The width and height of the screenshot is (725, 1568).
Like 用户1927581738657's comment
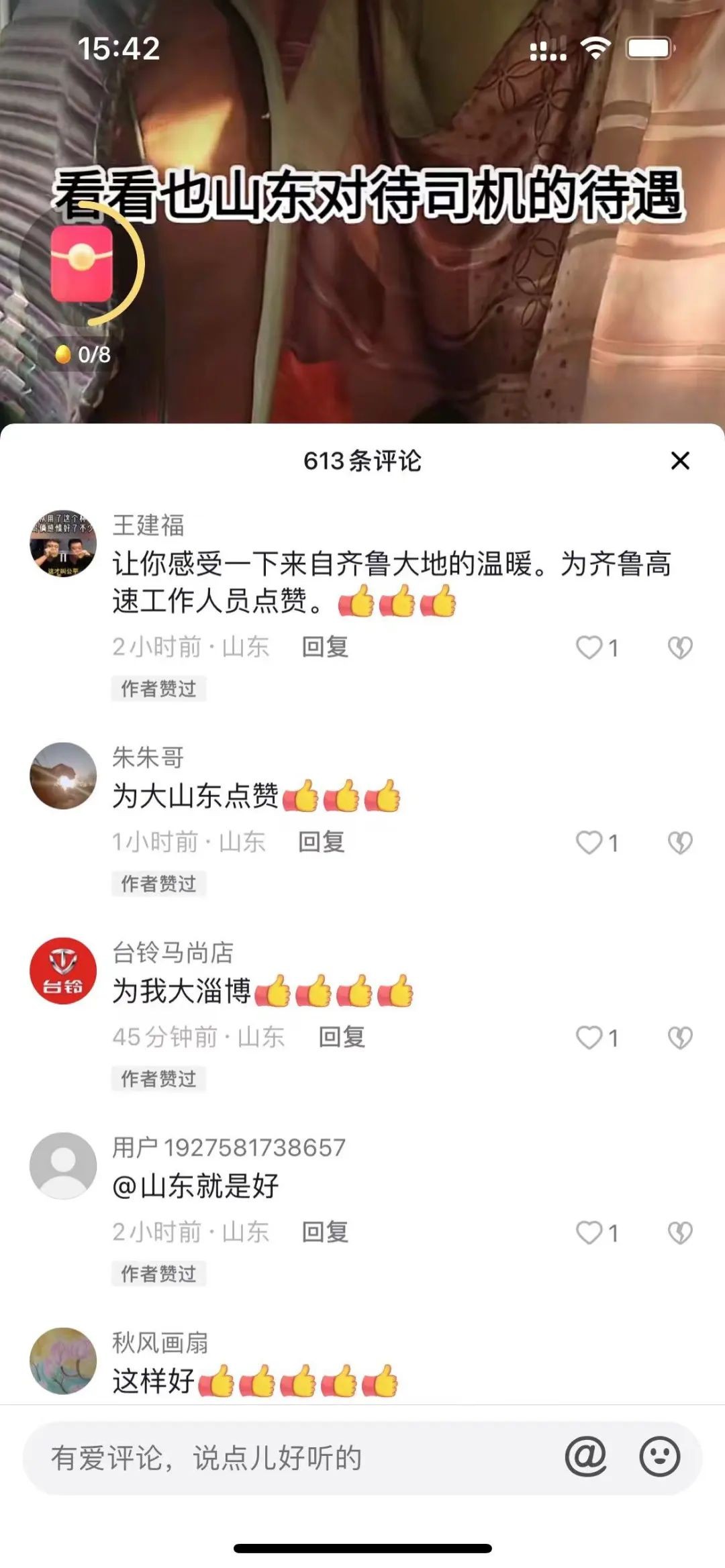[590, 1233]
